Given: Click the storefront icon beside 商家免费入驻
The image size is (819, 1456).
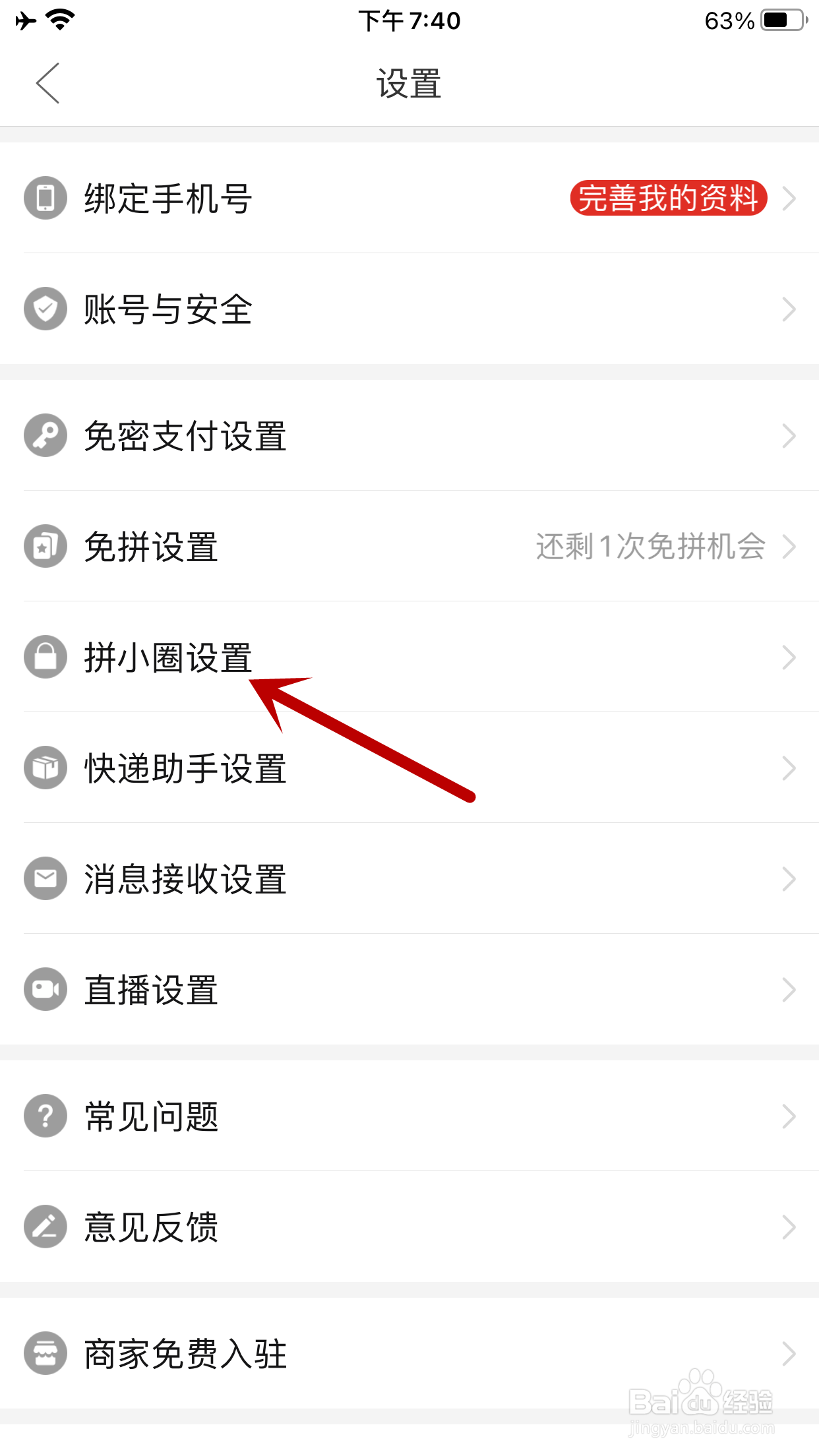Looking at the screenshot, I should tap(44, 1353).
